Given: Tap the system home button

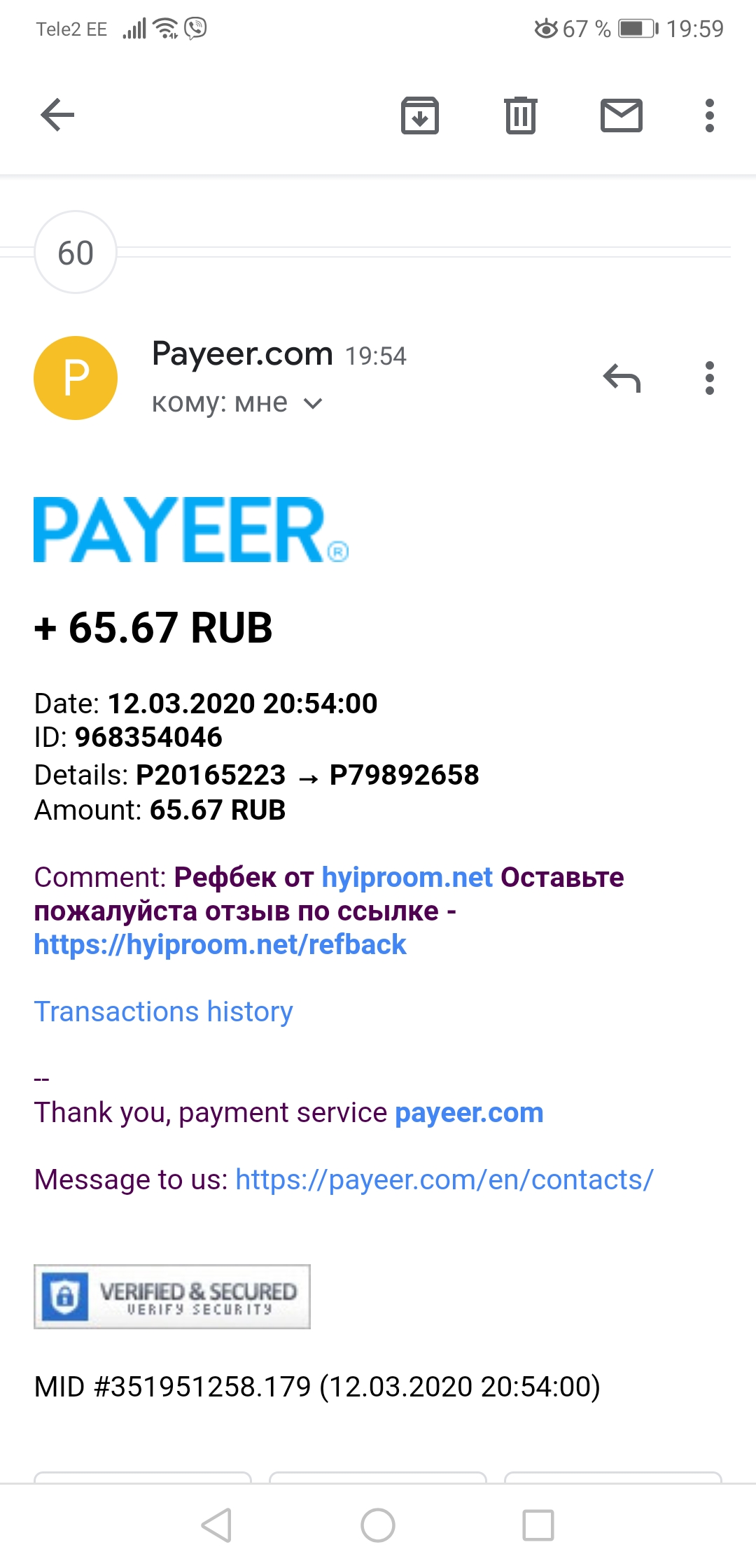Looking at the screenshot, I should click(378, 1525).
